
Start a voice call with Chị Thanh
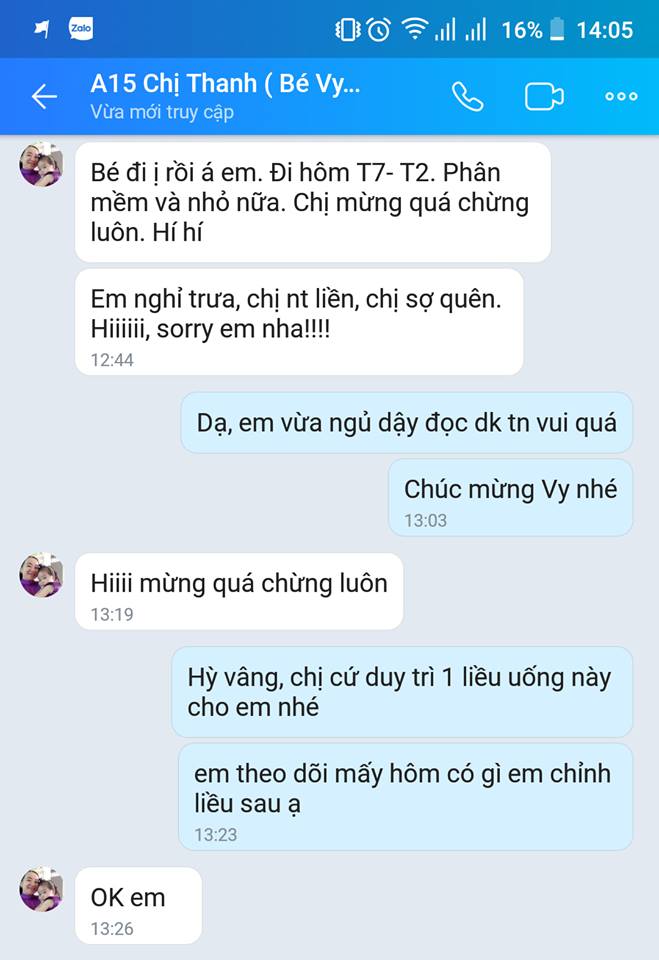point(467,96)
